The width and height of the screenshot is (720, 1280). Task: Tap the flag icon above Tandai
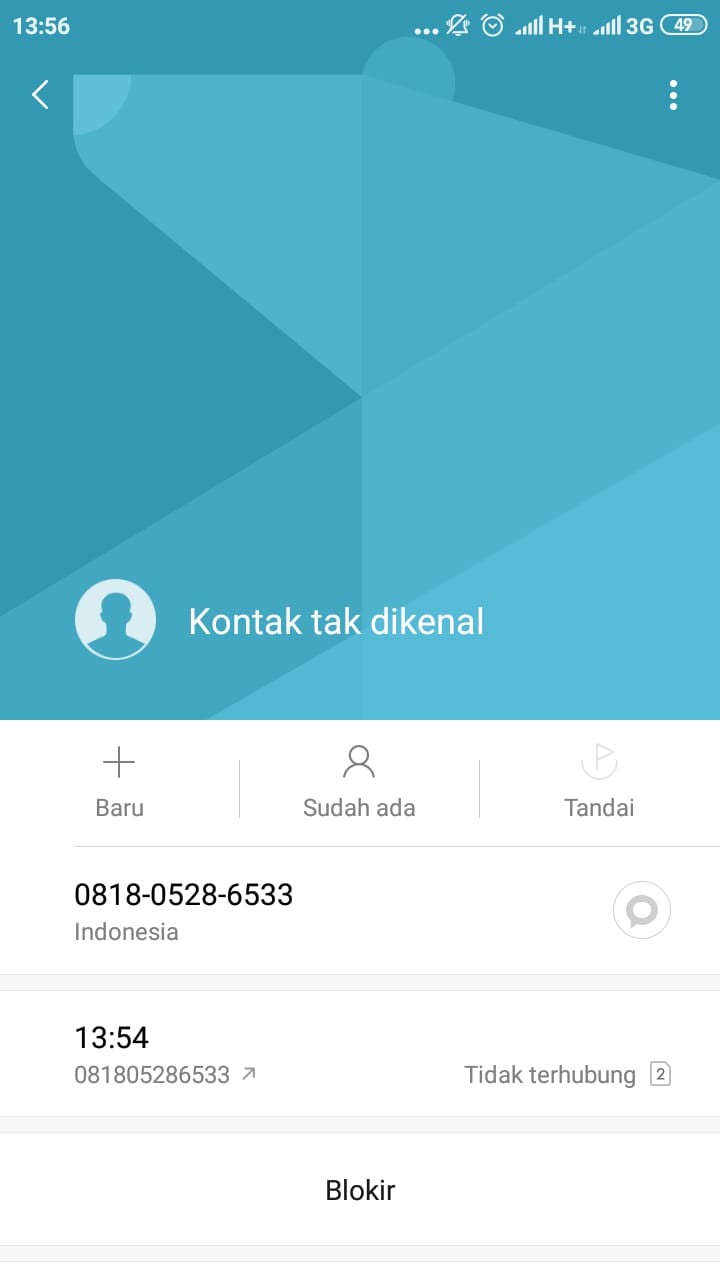pos(599,761)
